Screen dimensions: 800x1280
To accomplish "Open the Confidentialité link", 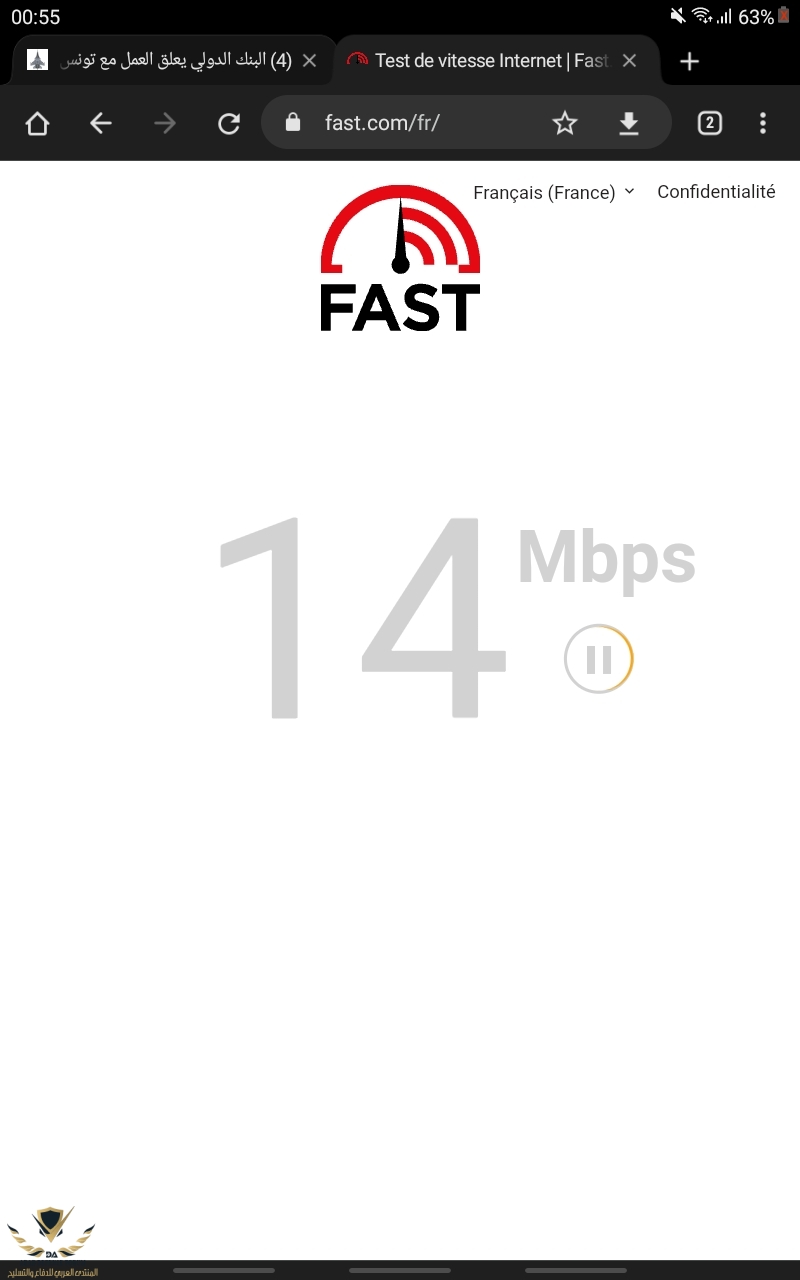I will (716, 192).
